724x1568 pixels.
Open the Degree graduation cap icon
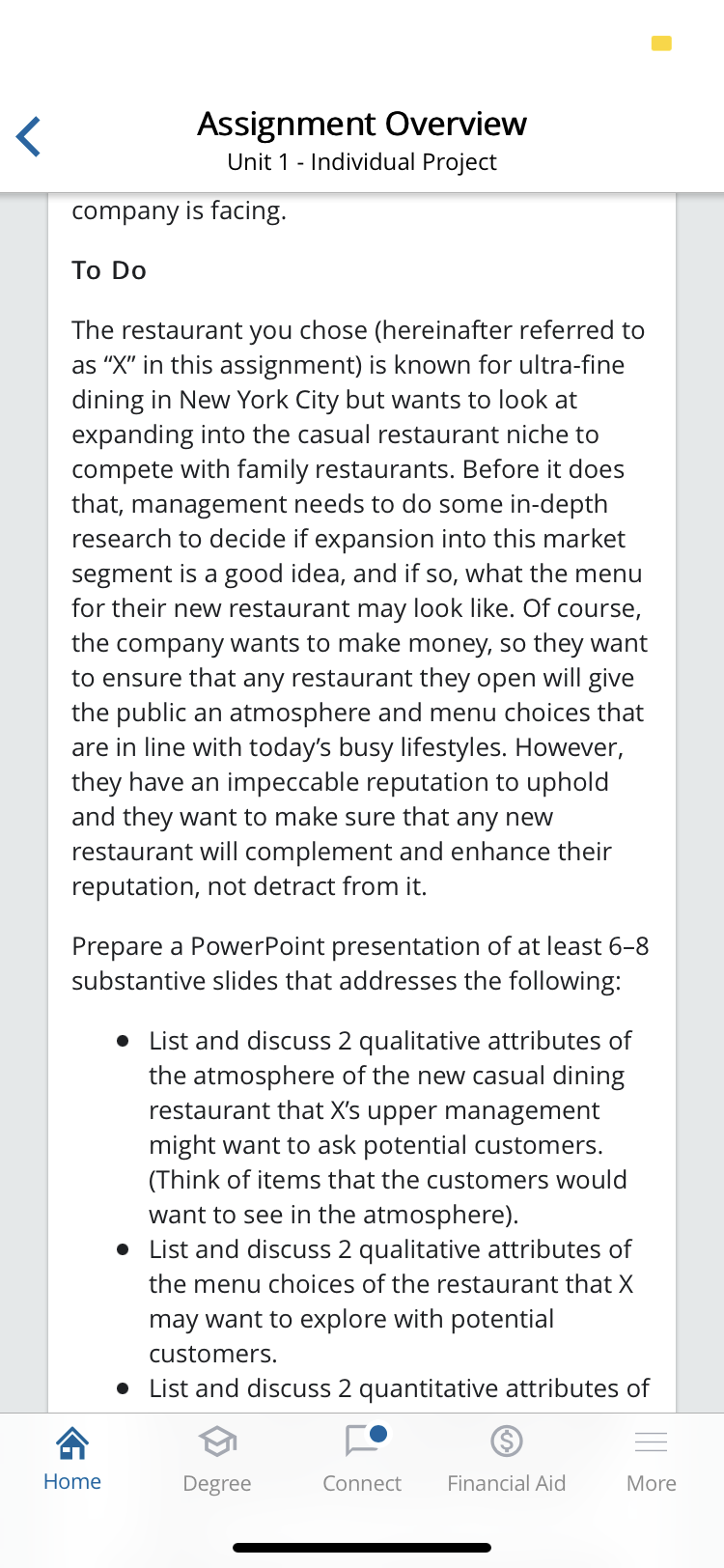tap(216, 1441)
